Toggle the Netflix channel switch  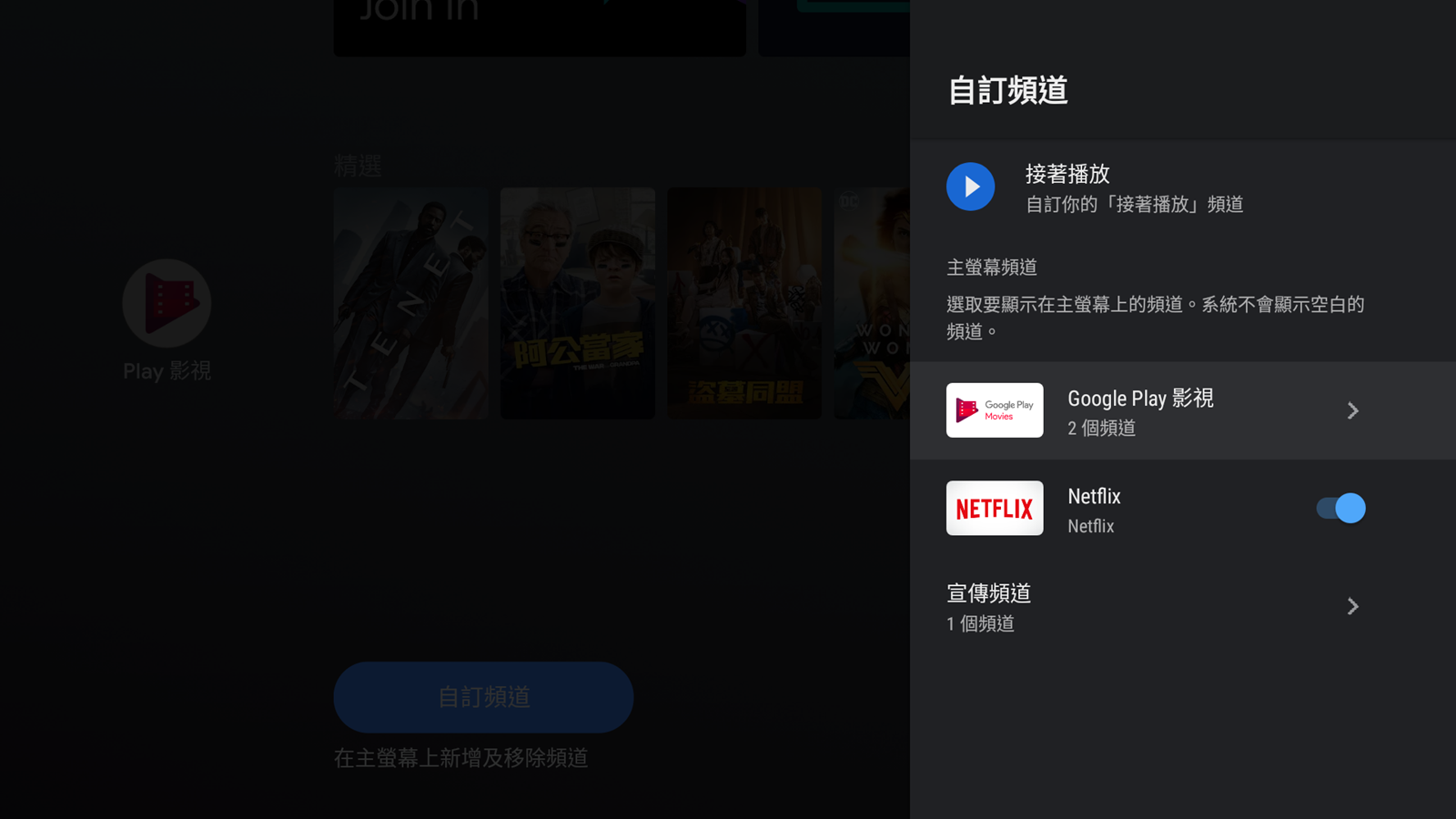(1340, 508)
